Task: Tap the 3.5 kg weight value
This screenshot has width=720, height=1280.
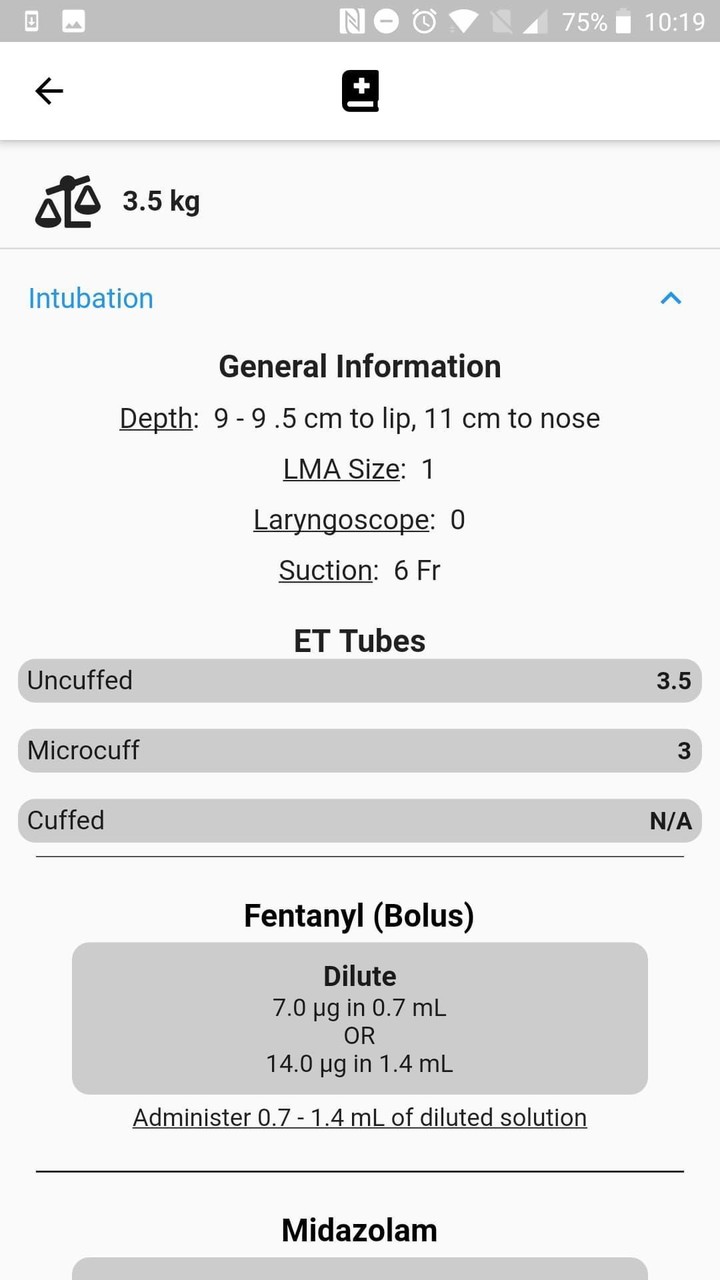Action: (x=160, y=200)
